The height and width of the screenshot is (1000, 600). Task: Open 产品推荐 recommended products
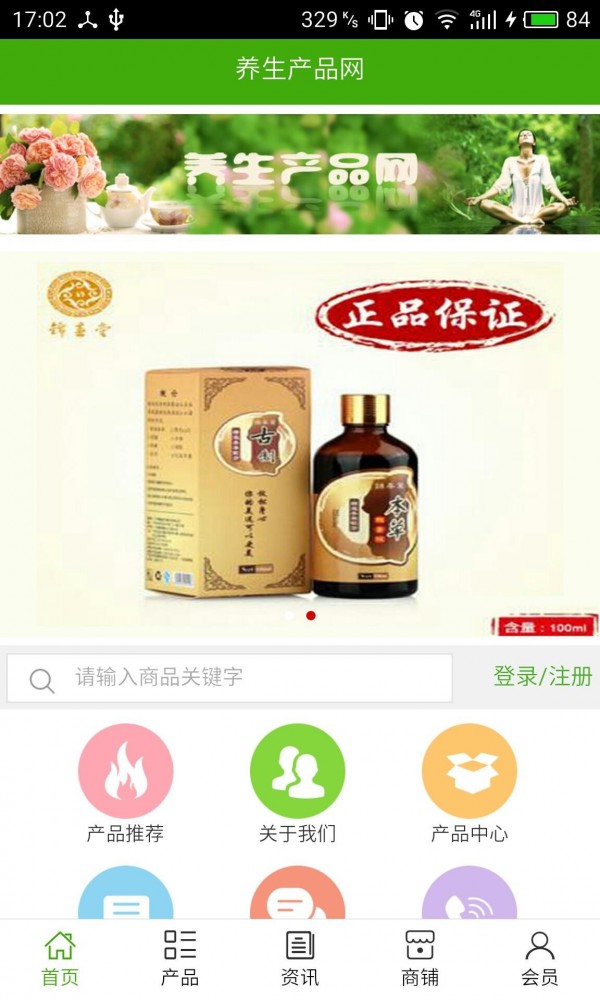(125, 783)
